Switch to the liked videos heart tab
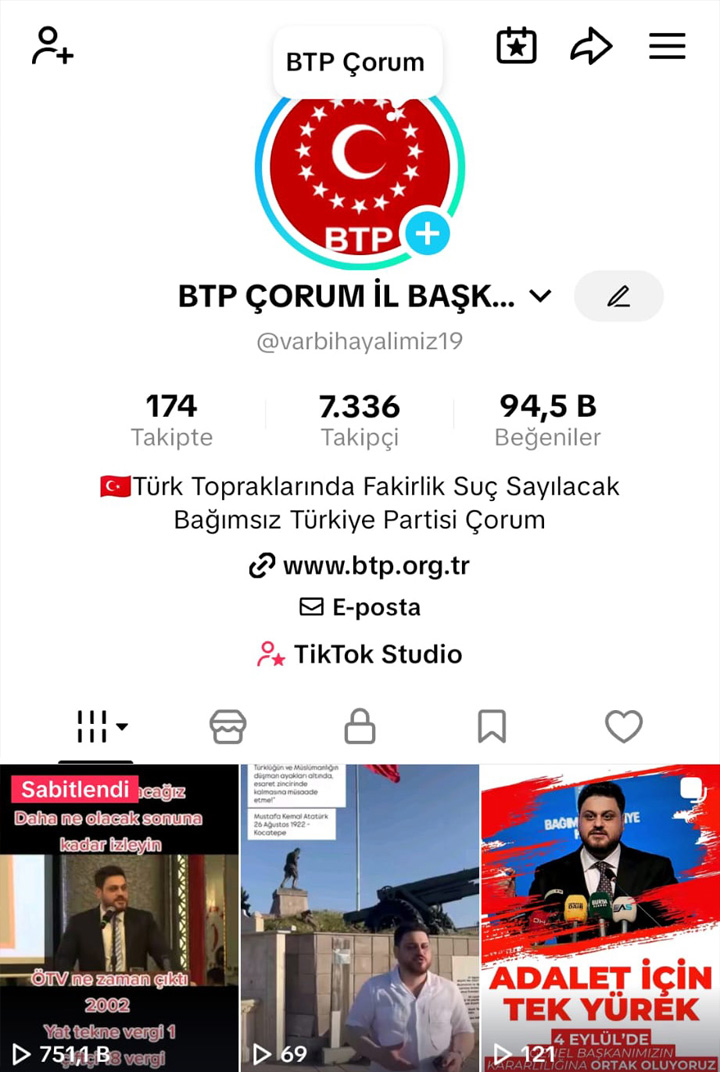This screenshot has height=1072, width=720. click(623, 727)
